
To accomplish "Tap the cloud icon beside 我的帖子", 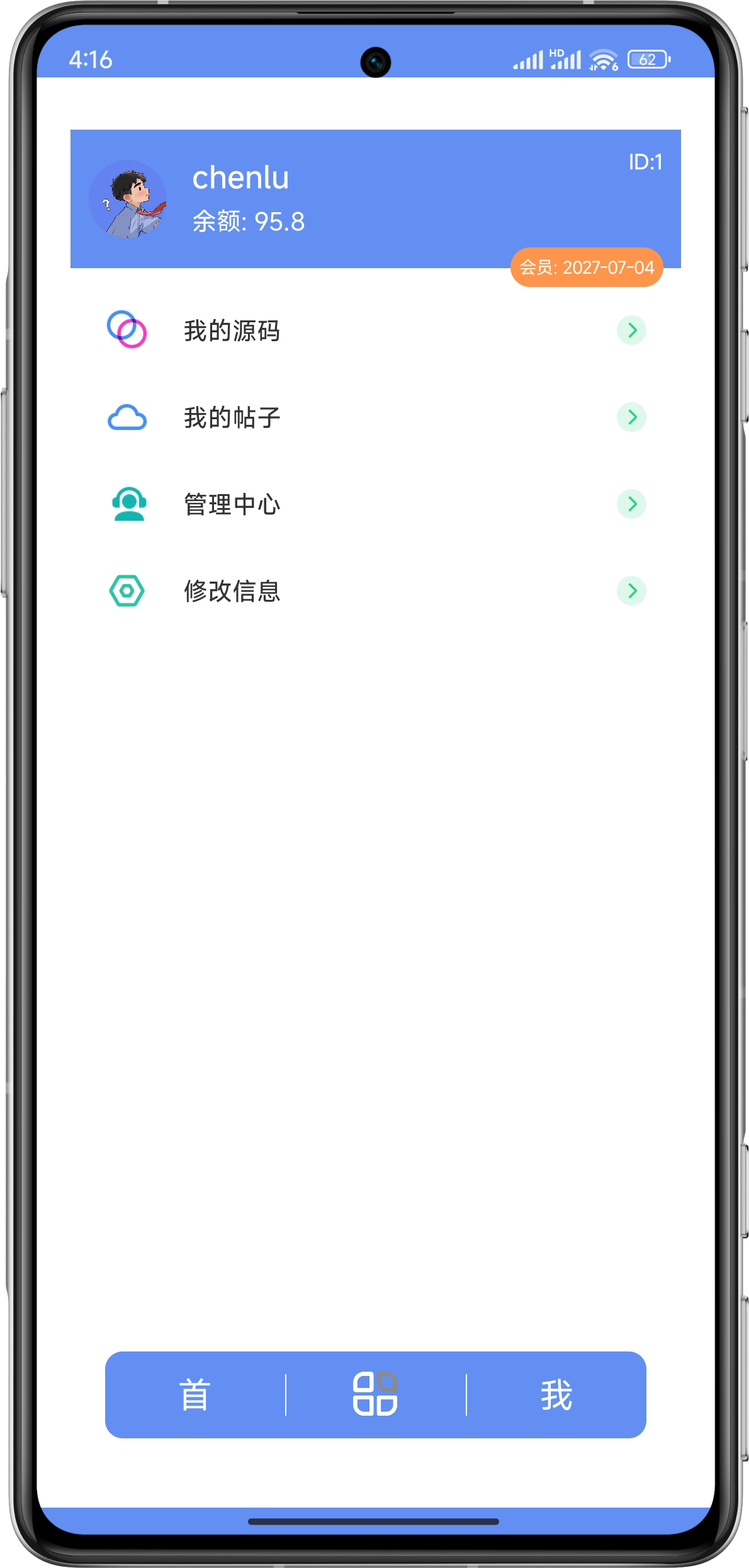I will click(x=127, y=417).
